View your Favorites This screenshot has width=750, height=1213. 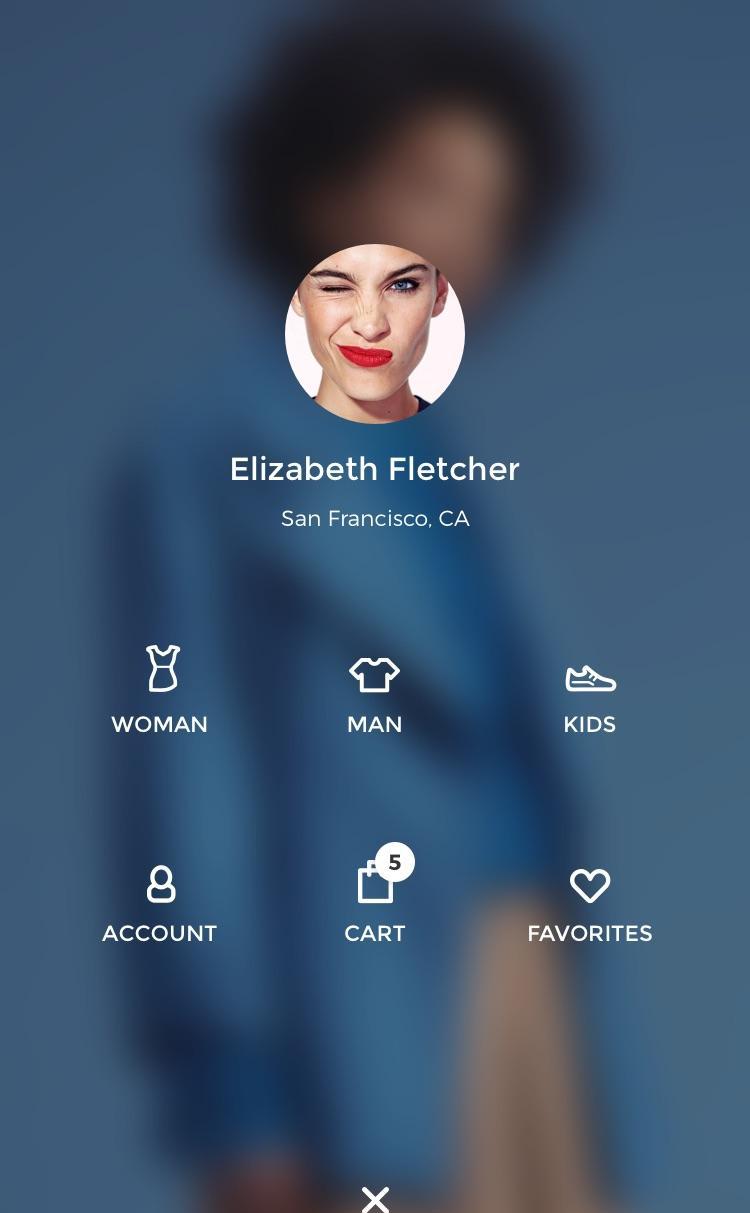point(590,905)
